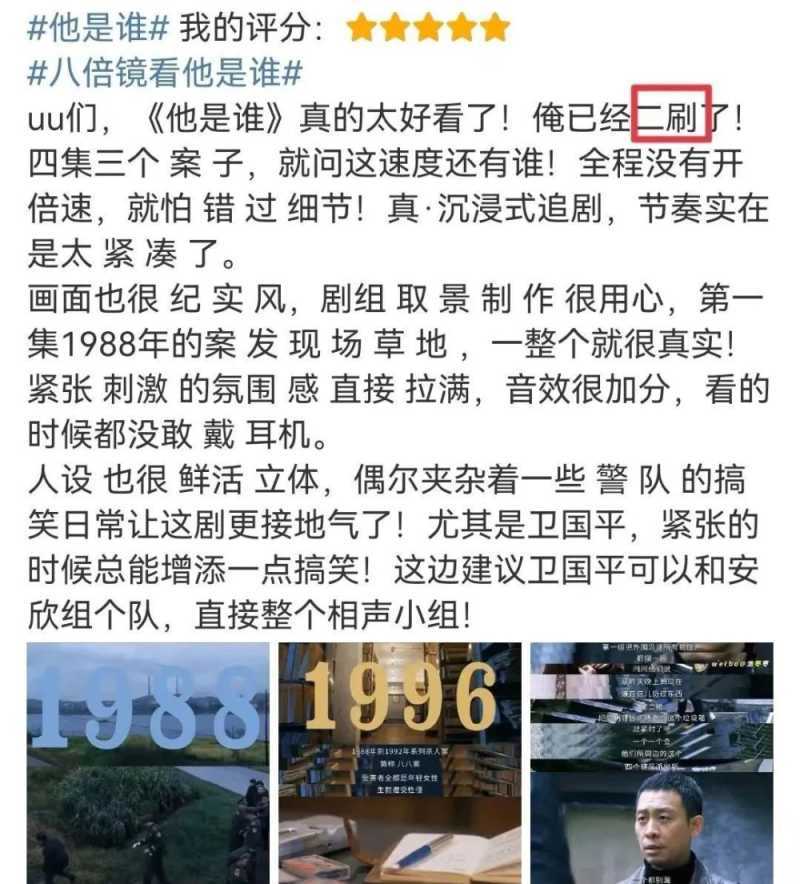Screen dimensions: 800x884
Task: View the 1996 bookshelf photo
Action: 400,762
